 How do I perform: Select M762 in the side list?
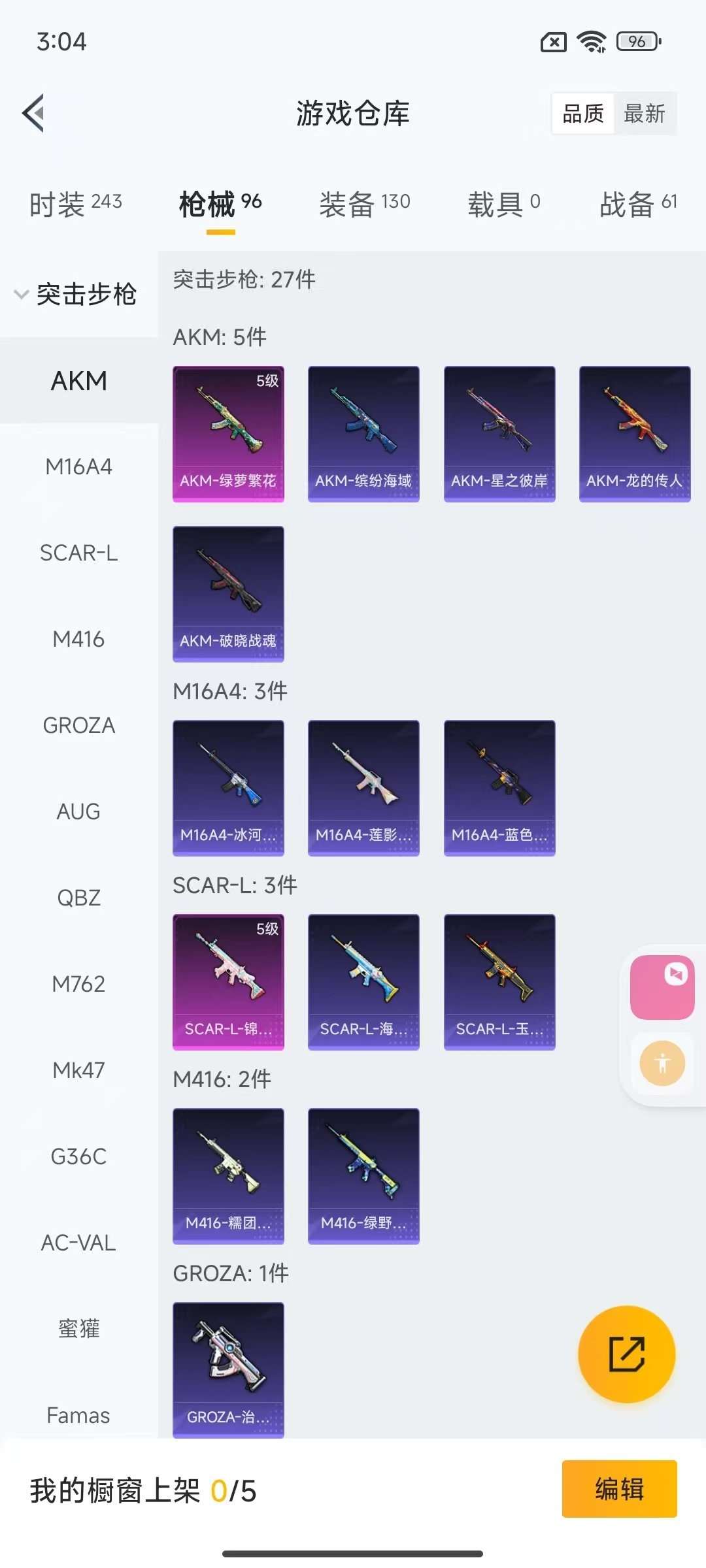pos(78,984)
